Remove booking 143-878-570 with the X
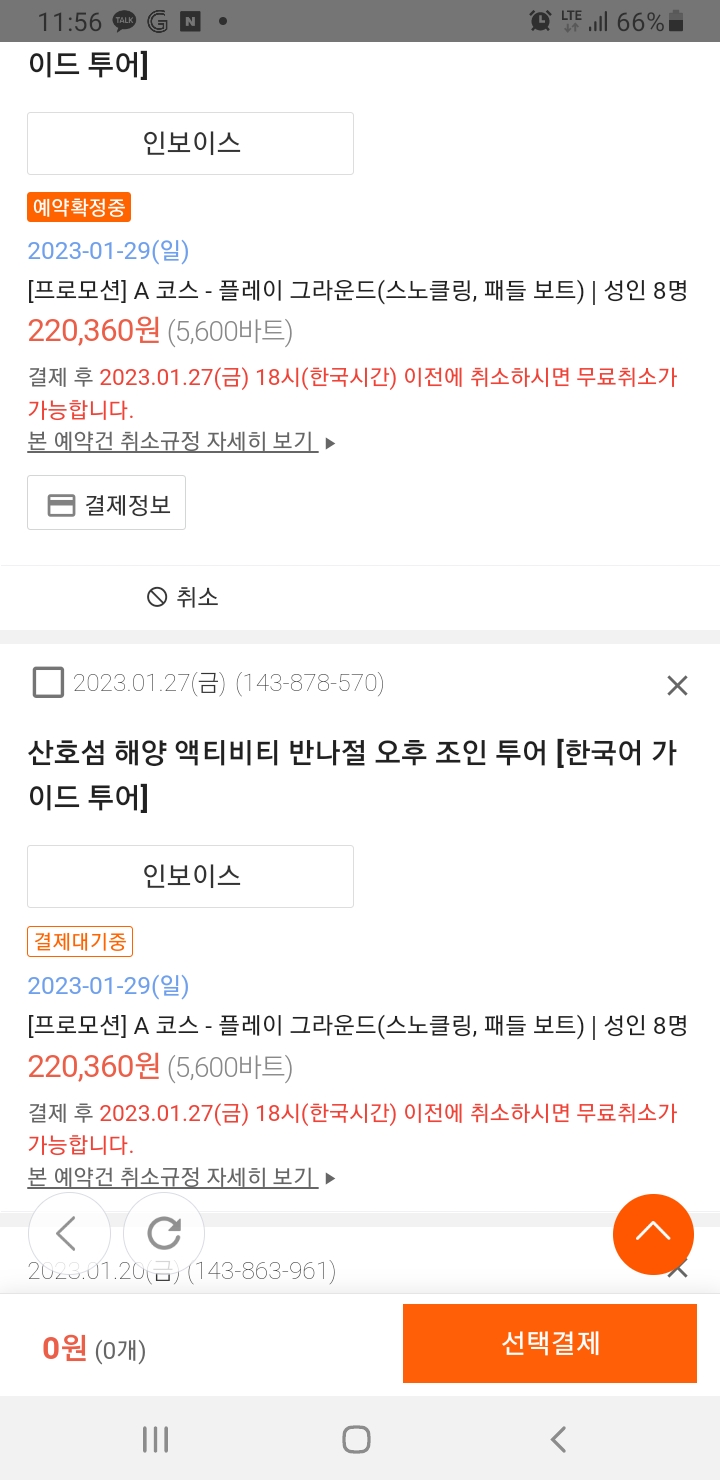The height and width of the screenshot is (1480, 720). pyautogui.click(x=677, y=685)
